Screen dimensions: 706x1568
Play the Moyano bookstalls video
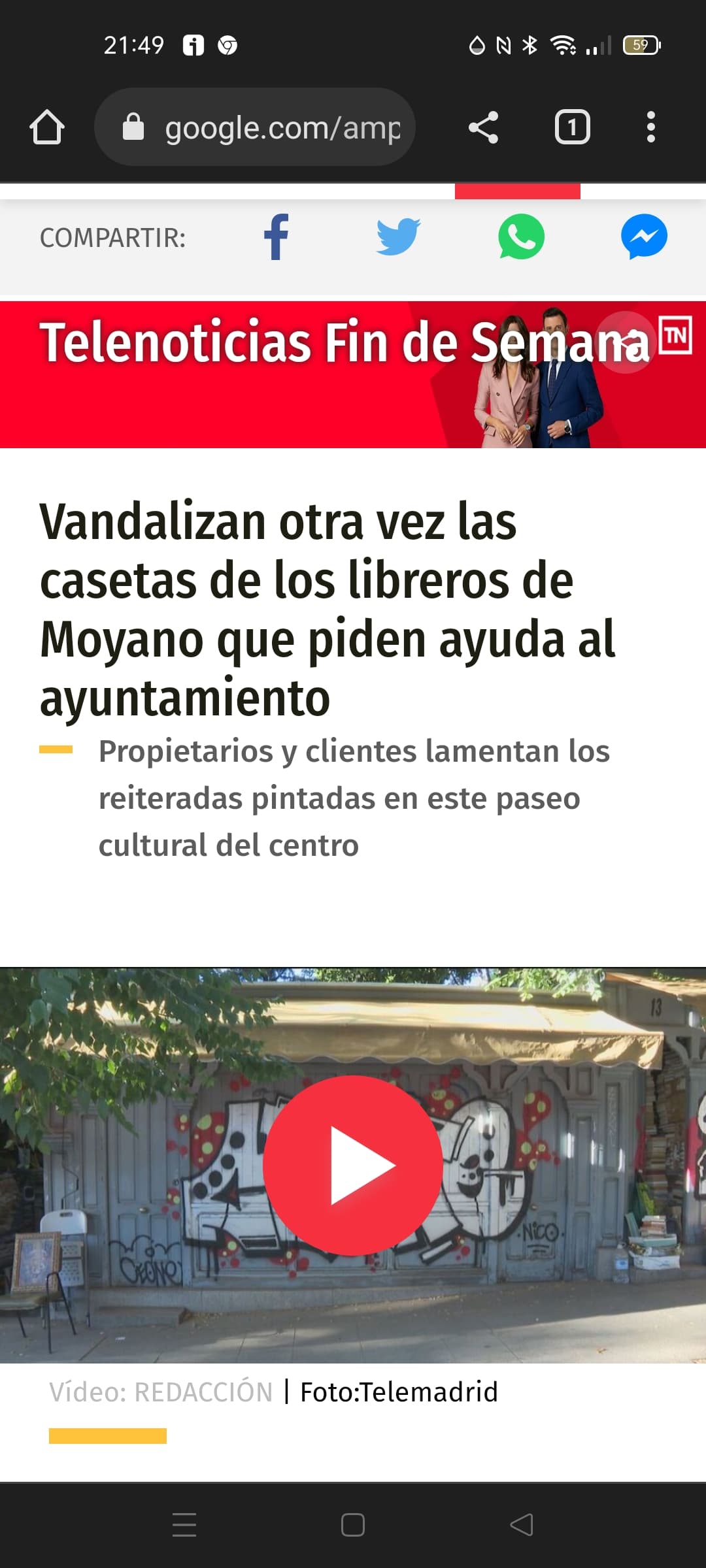pos(353,1165)
